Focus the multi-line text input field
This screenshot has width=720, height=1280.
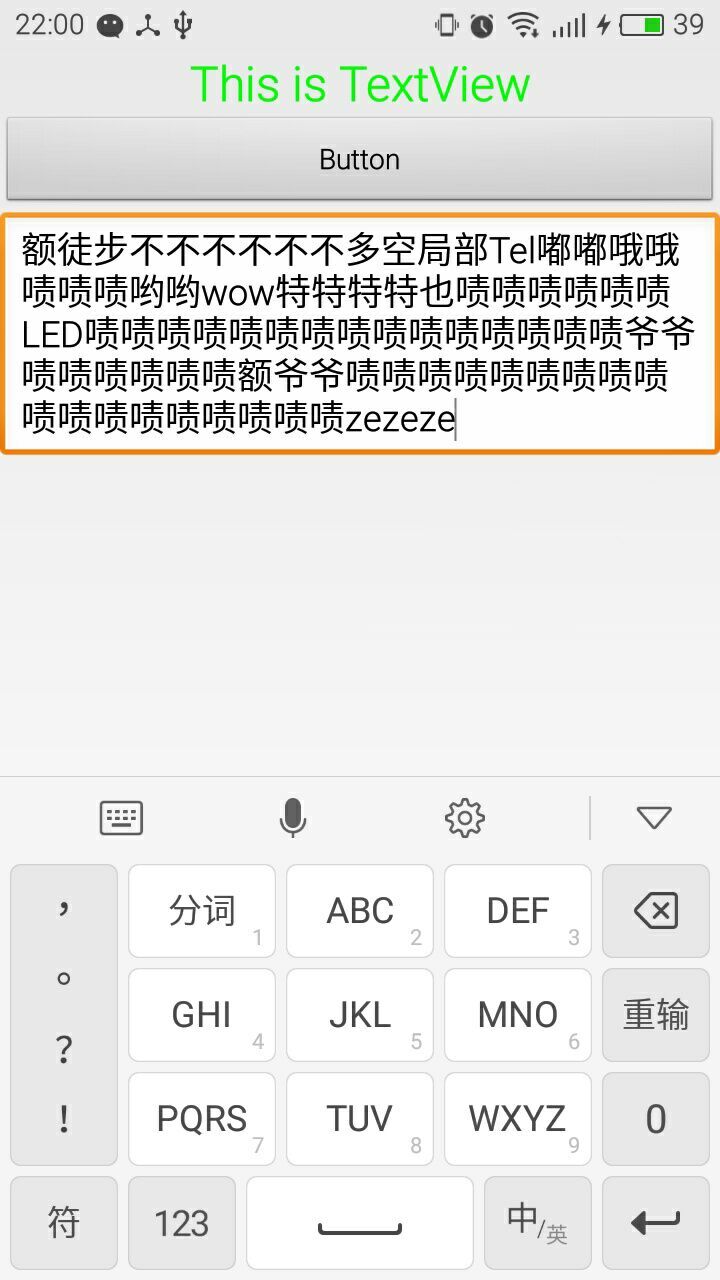click(x=360, y=334)
